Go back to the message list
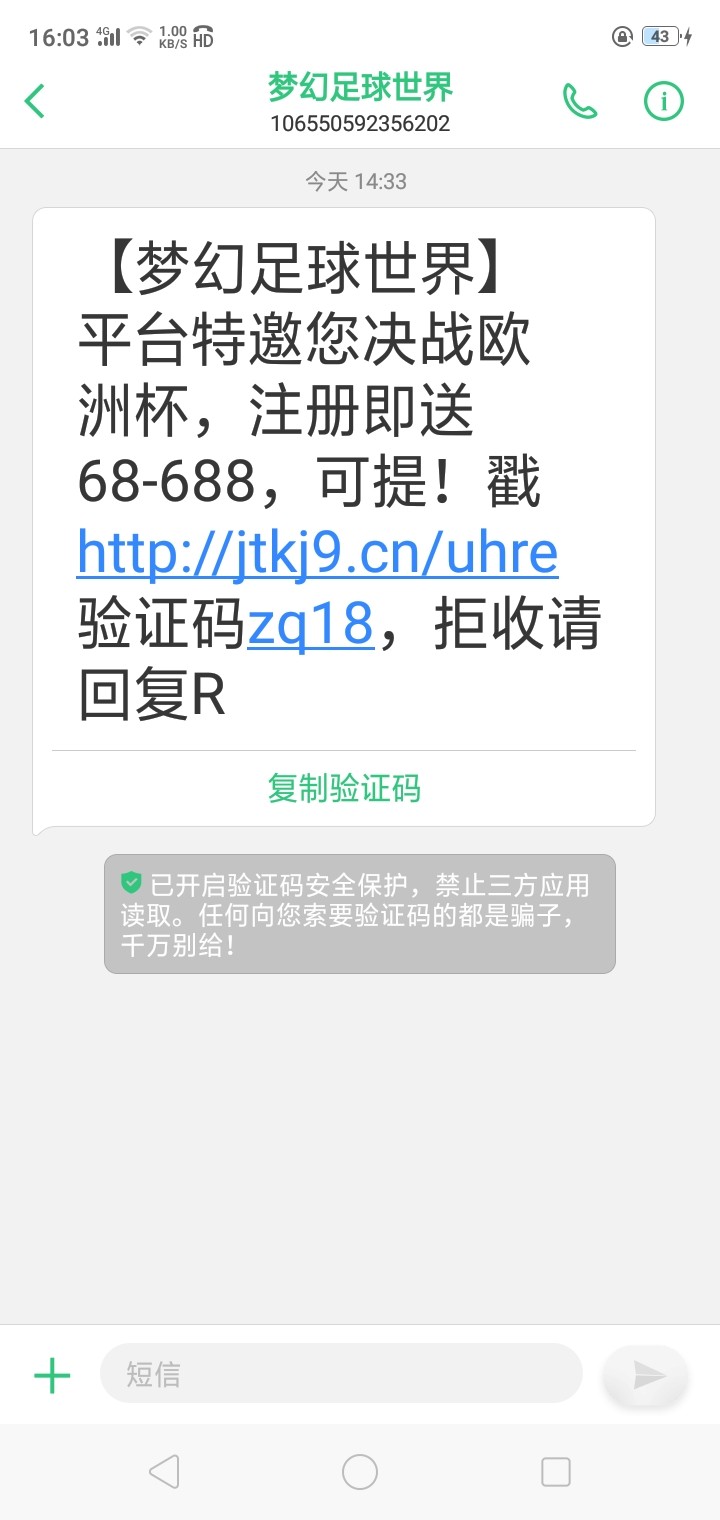 (x=36, y=101)
